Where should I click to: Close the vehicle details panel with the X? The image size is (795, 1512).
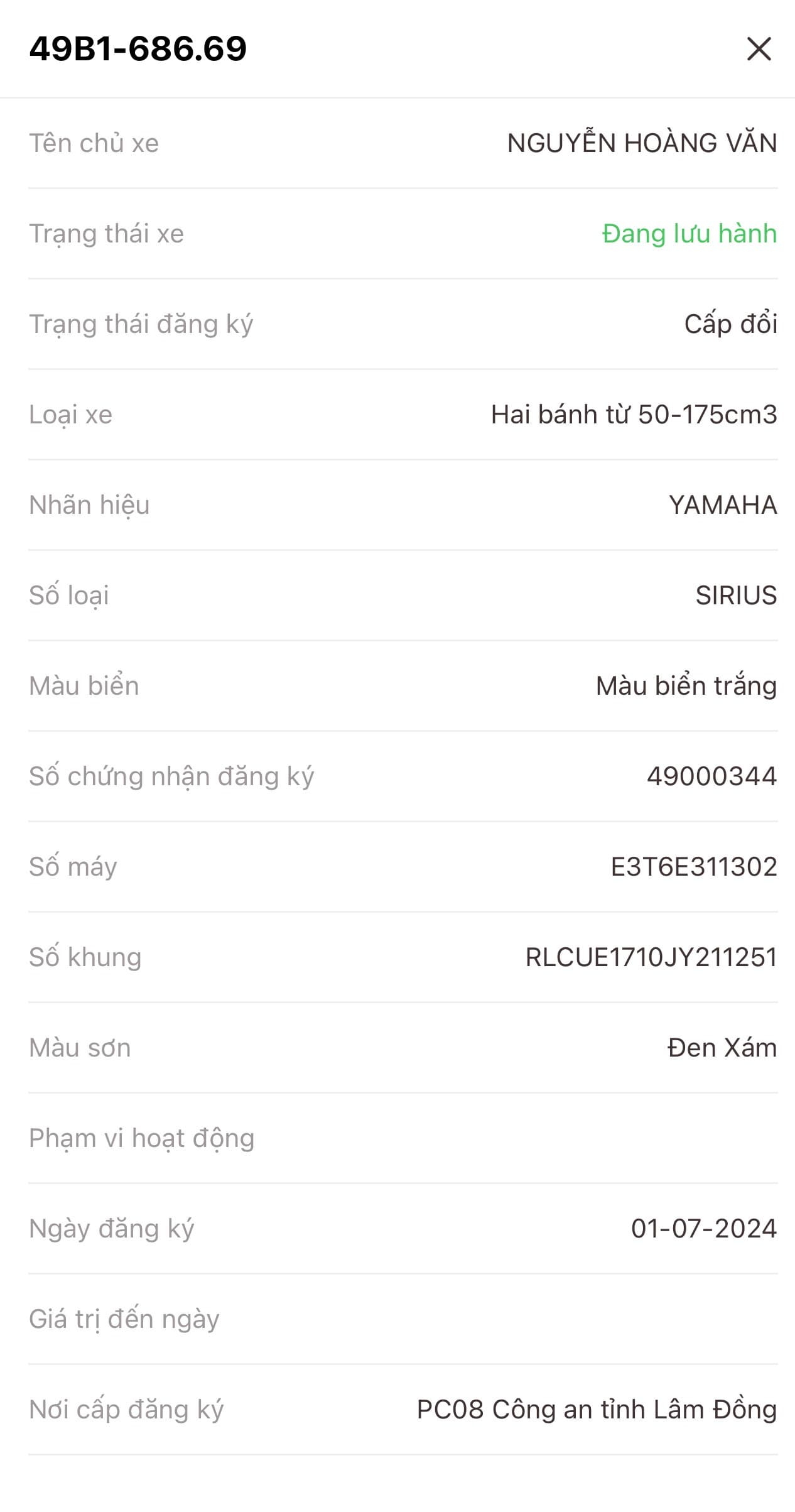tap(759, 50)
